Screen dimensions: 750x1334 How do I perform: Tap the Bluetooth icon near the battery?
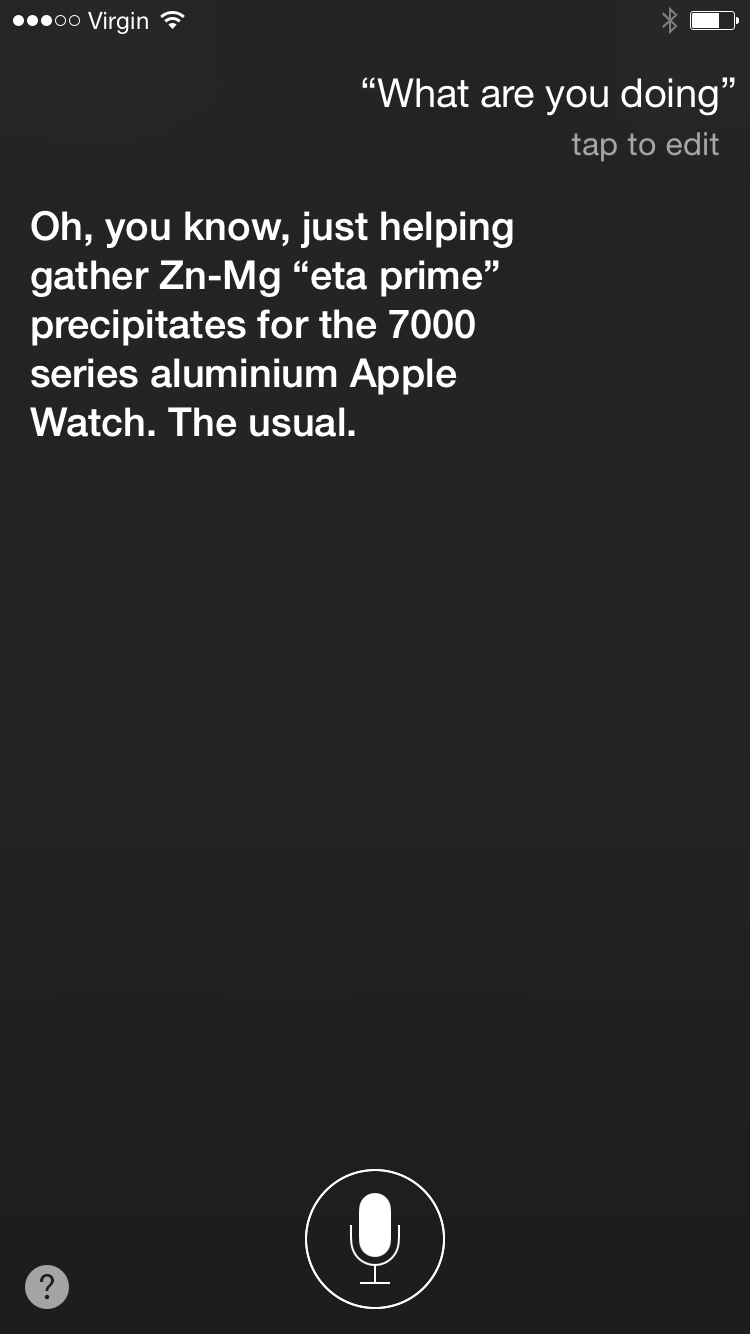tap(670, 18)
